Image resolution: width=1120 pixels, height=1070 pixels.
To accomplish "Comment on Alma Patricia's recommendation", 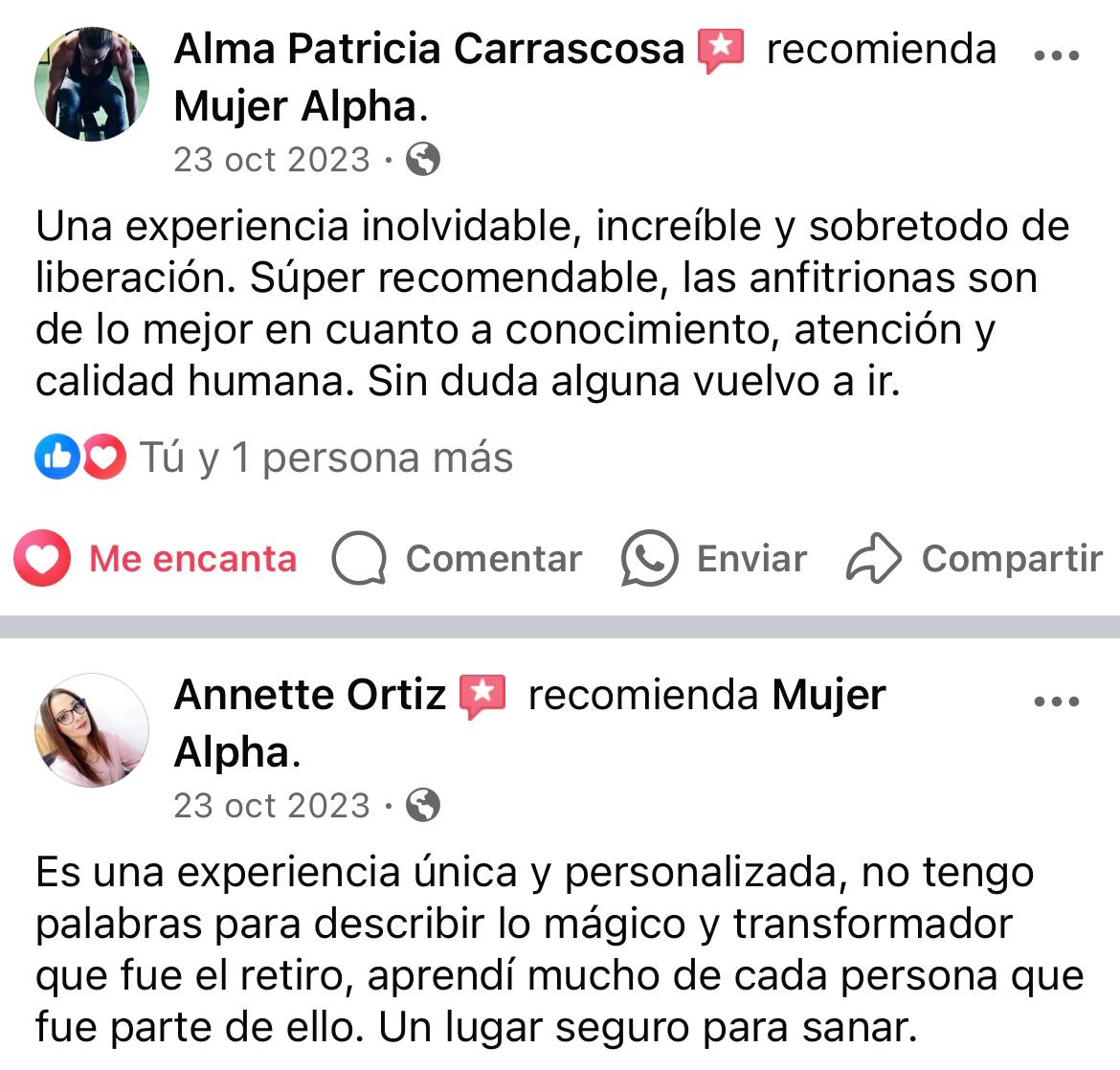I will 458,559.
